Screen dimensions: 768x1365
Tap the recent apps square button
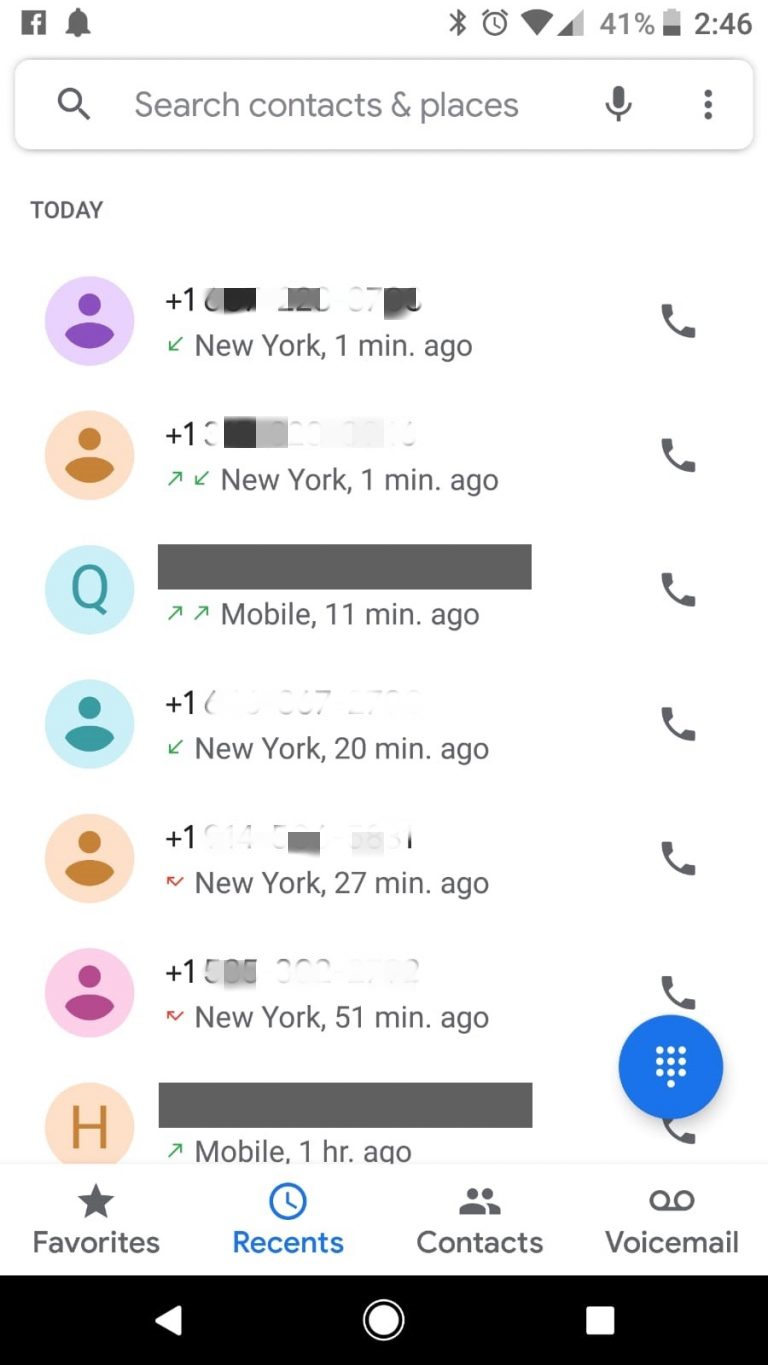[600, 1318]
